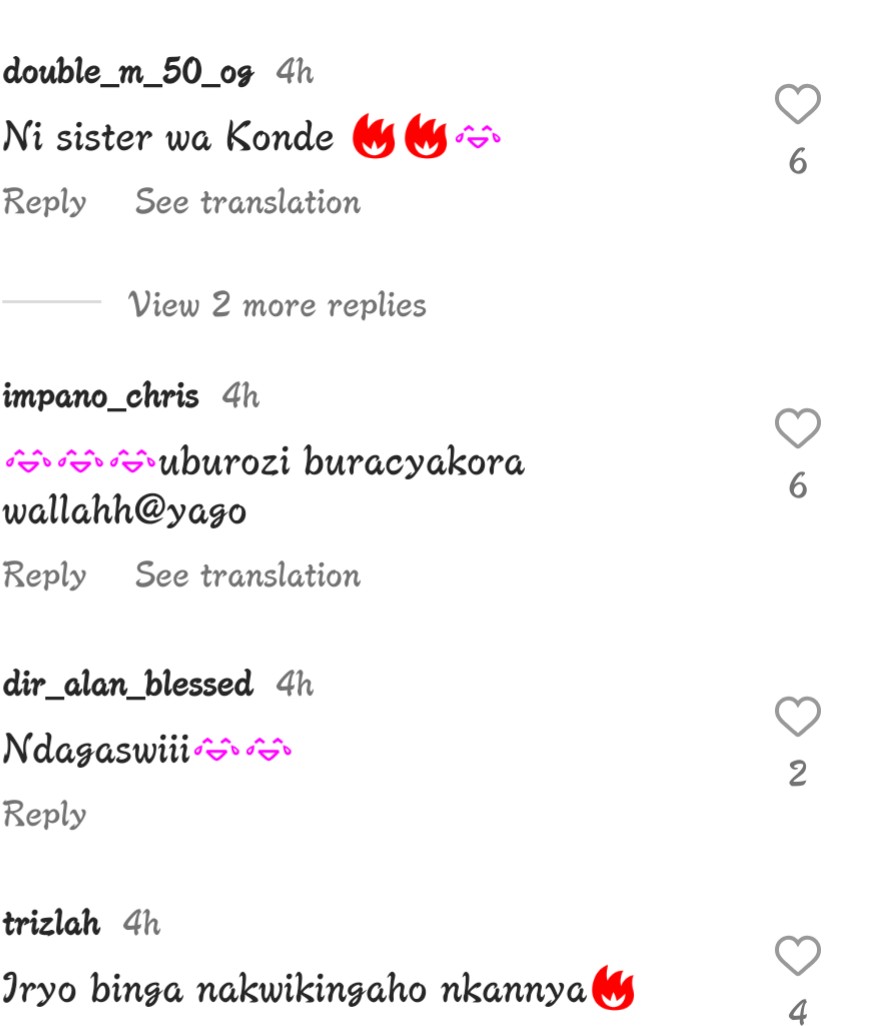Open impano_chris's profile
This screenshot has width=888, height=1026.
pos(101,396)
